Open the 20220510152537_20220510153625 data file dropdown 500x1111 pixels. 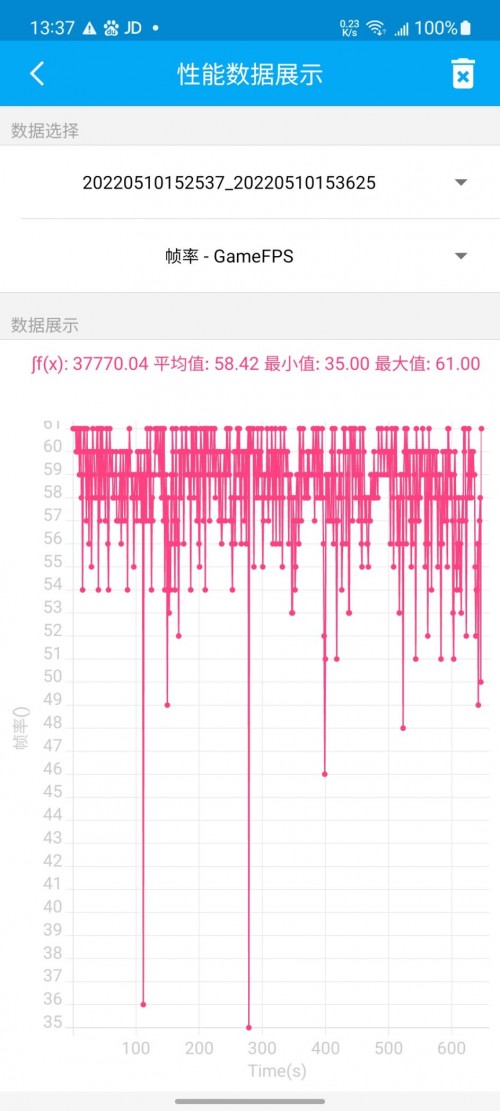coord(249,183)
